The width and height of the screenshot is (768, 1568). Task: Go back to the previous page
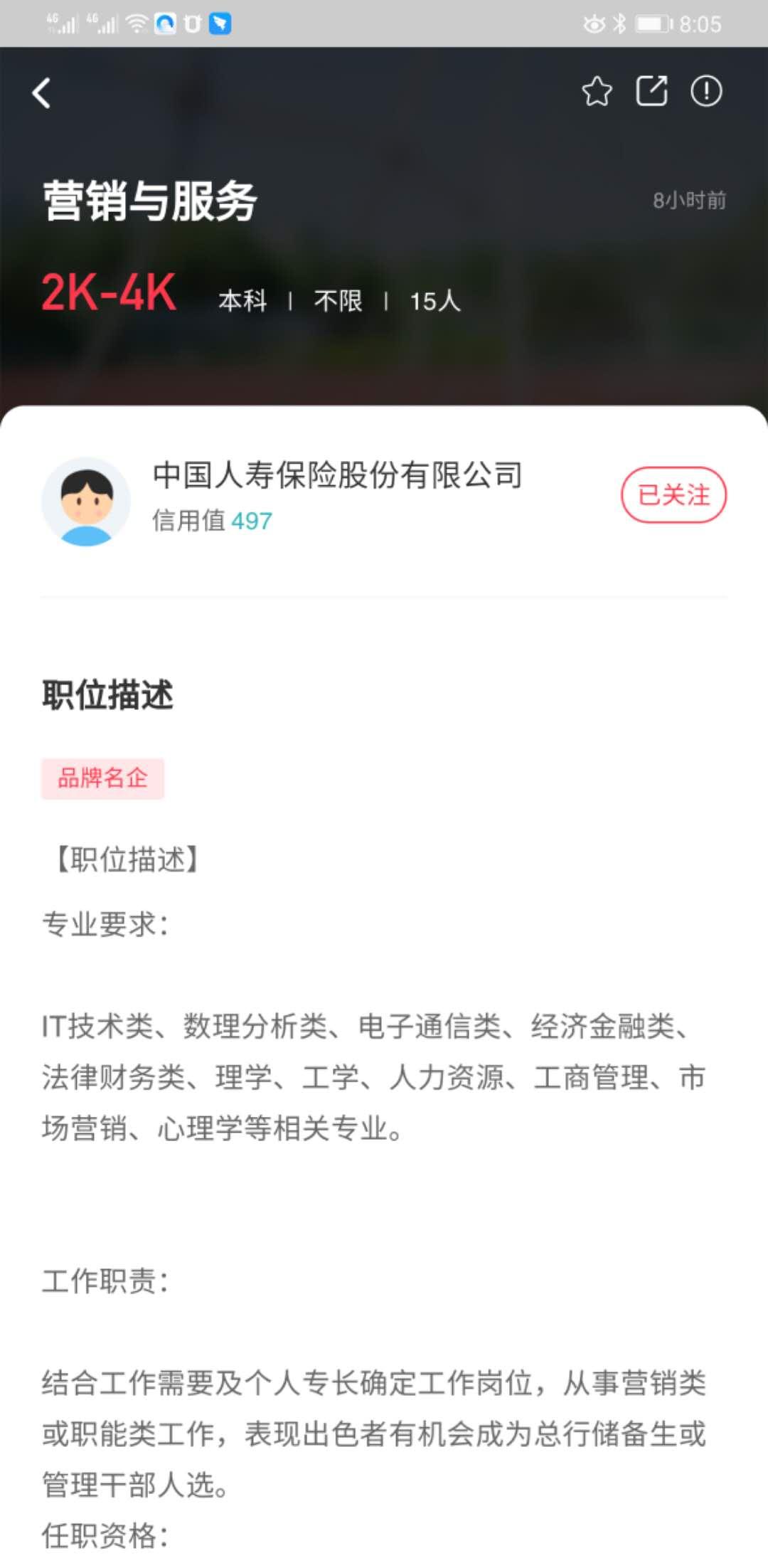pyautogui.click(x=42, y=93)
